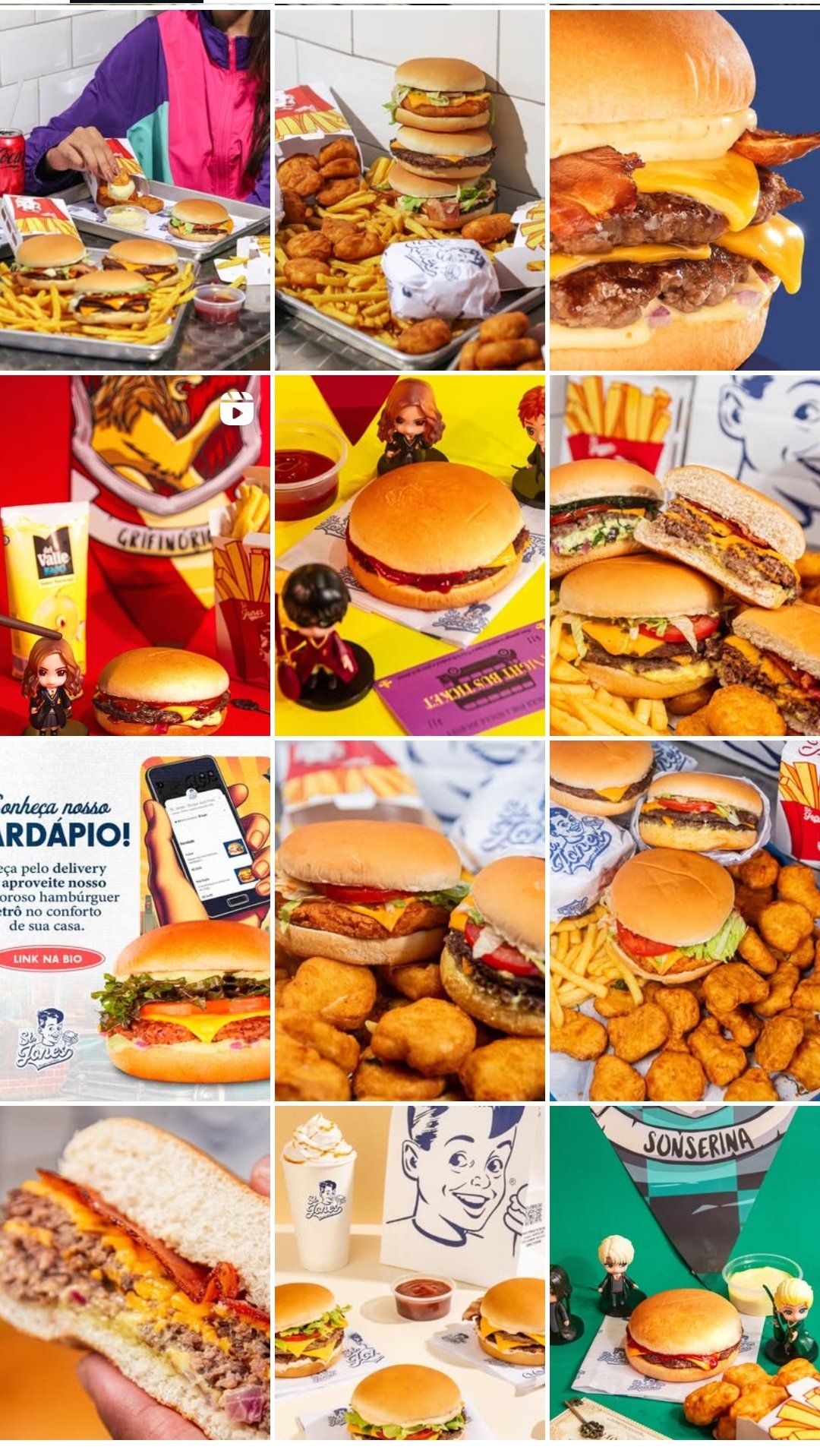This screenshot has width=820, height=1456.
Task: Play the Grifinória reel with Del Valle juice
Action: pyautogui.click(x=135, y=555)
